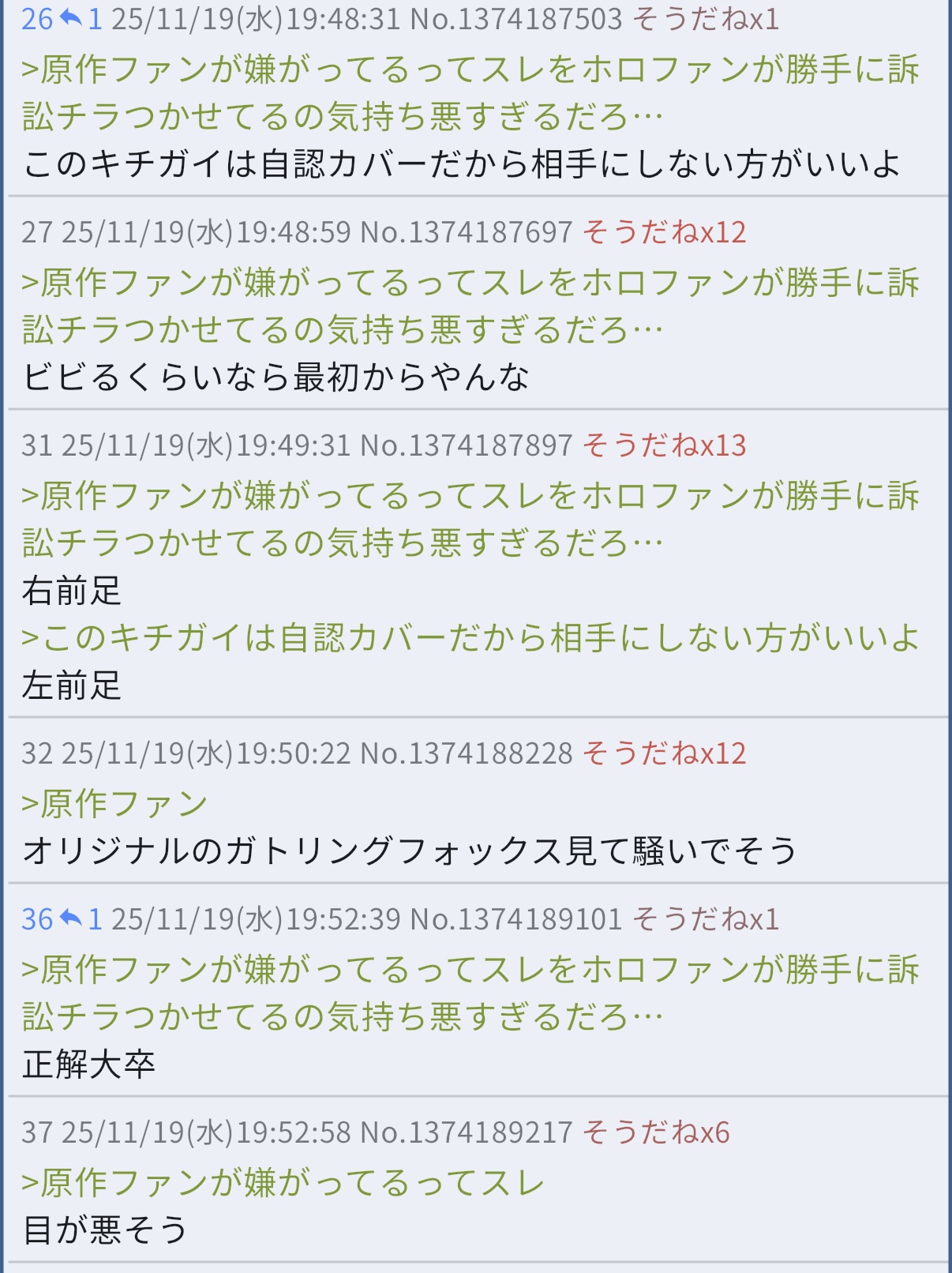Tap そうだねx1 on post No.1374189101
Viewport: 952px width, 1273px height.
click(705, 919)
